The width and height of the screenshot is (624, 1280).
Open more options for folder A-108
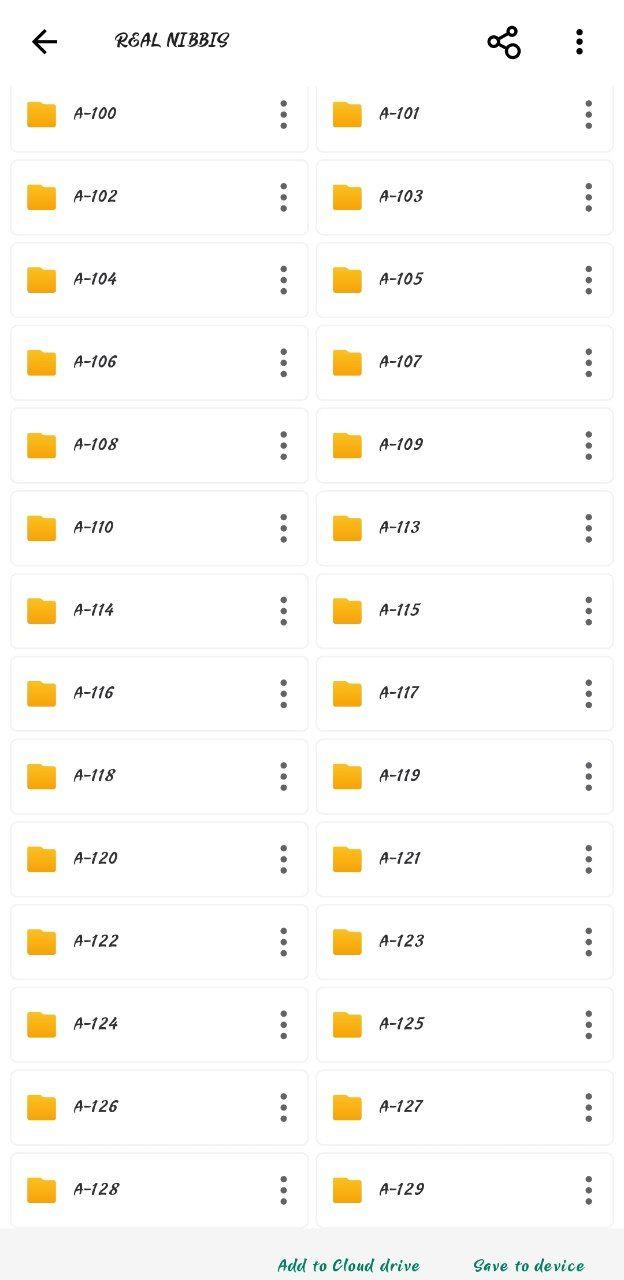click(x=283, y=445)
